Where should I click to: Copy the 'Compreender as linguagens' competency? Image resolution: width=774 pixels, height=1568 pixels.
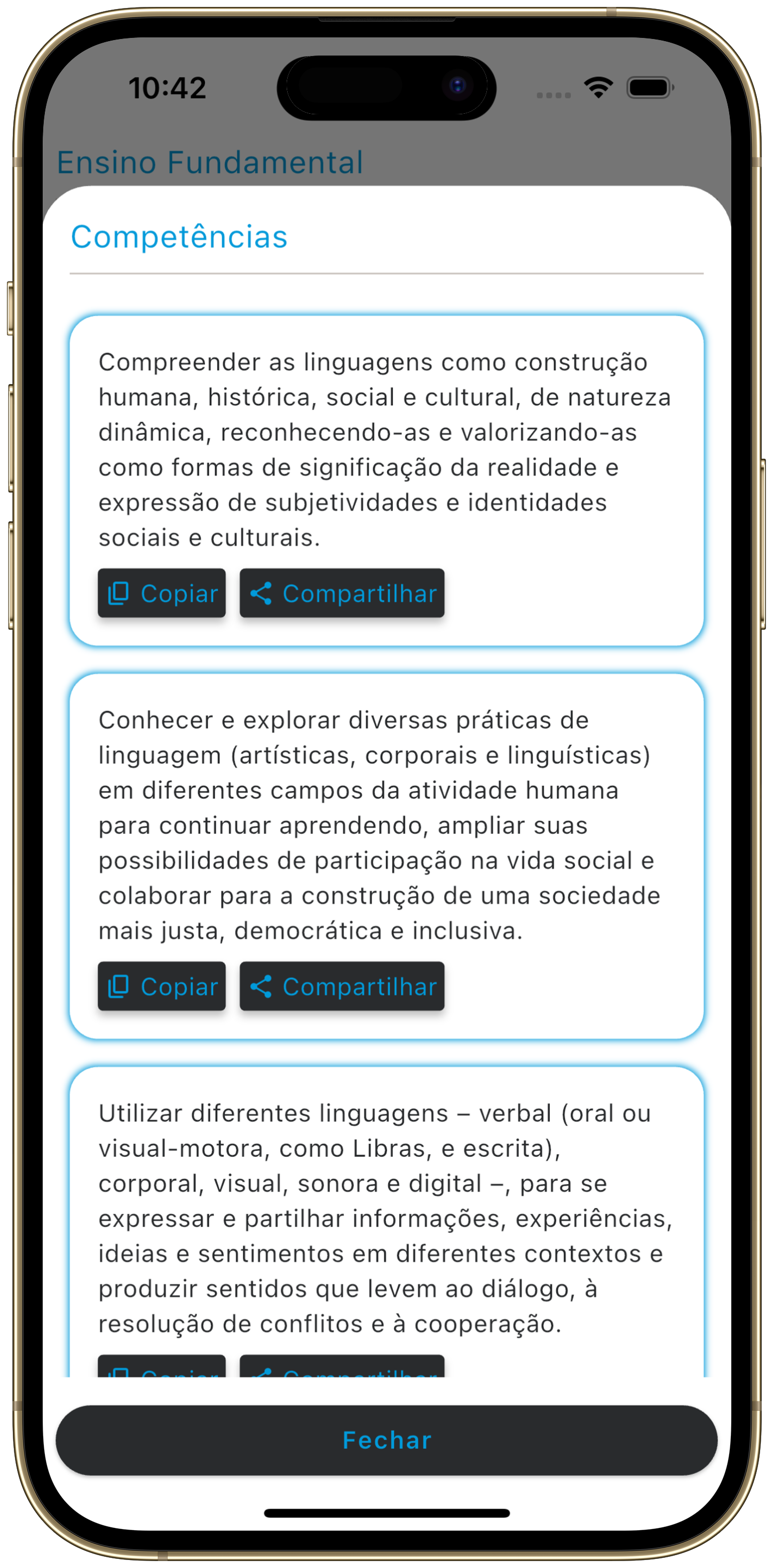162,593
